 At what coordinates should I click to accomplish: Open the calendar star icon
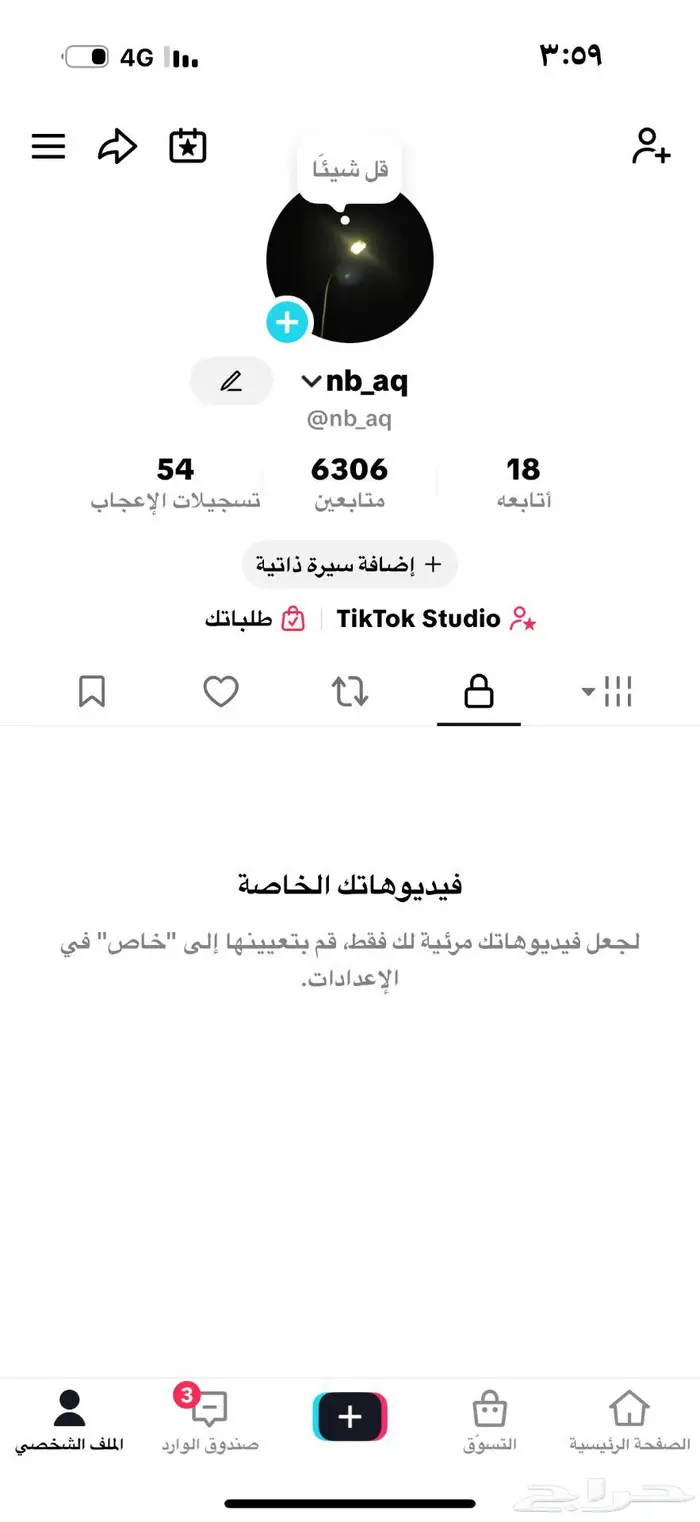(x=187, y=147)
